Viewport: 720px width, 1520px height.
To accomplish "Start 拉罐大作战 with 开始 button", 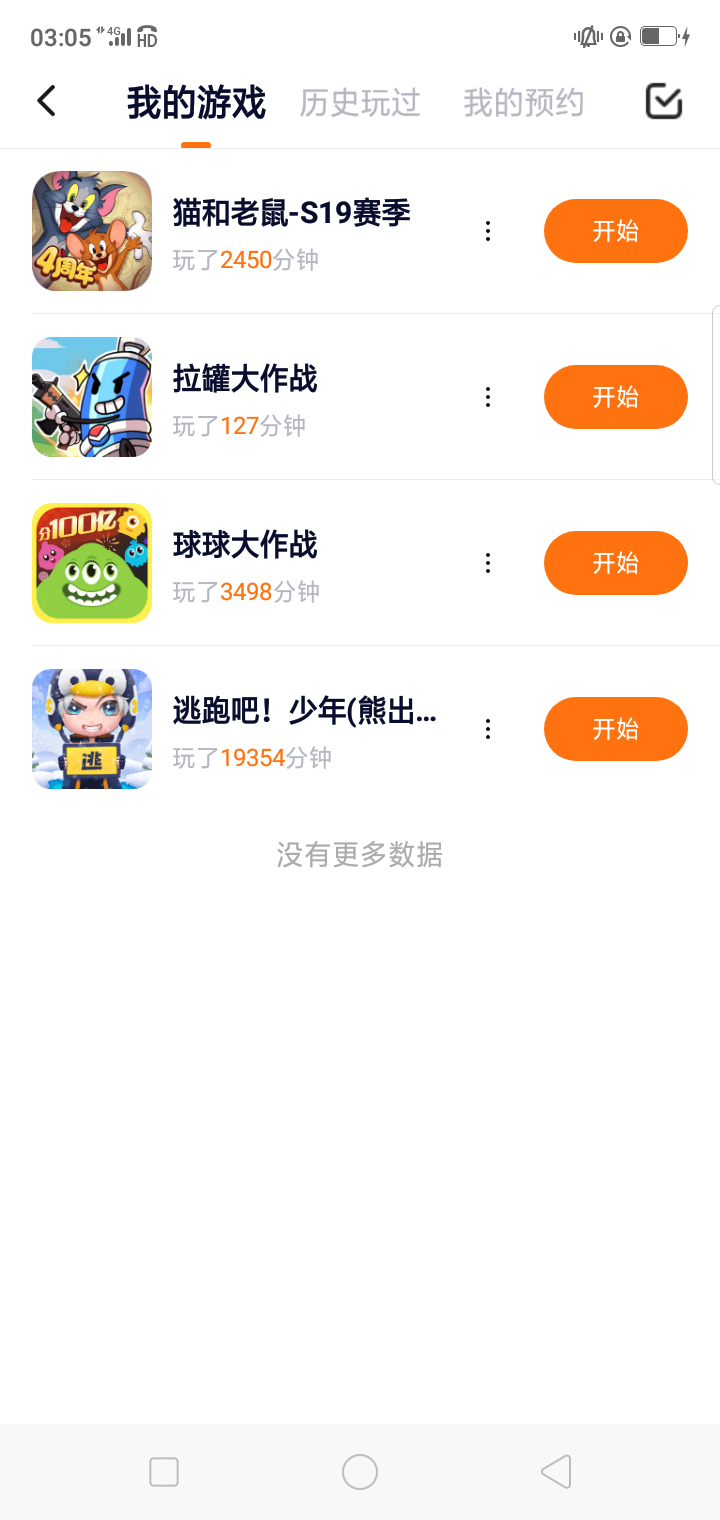I will click(x=615, y=397).
